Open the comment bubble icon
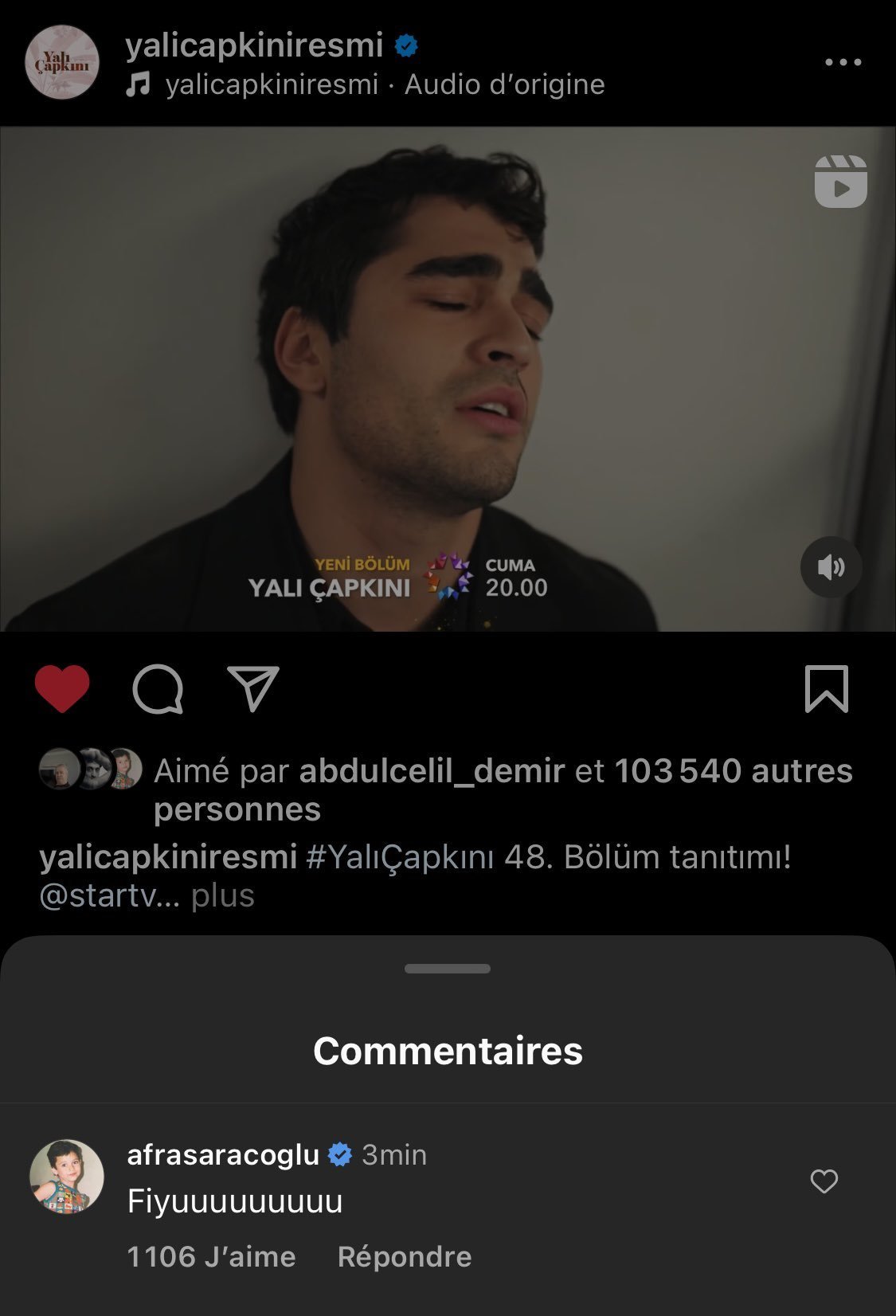This screenshot has width=896, height=1316. (158, 688)
